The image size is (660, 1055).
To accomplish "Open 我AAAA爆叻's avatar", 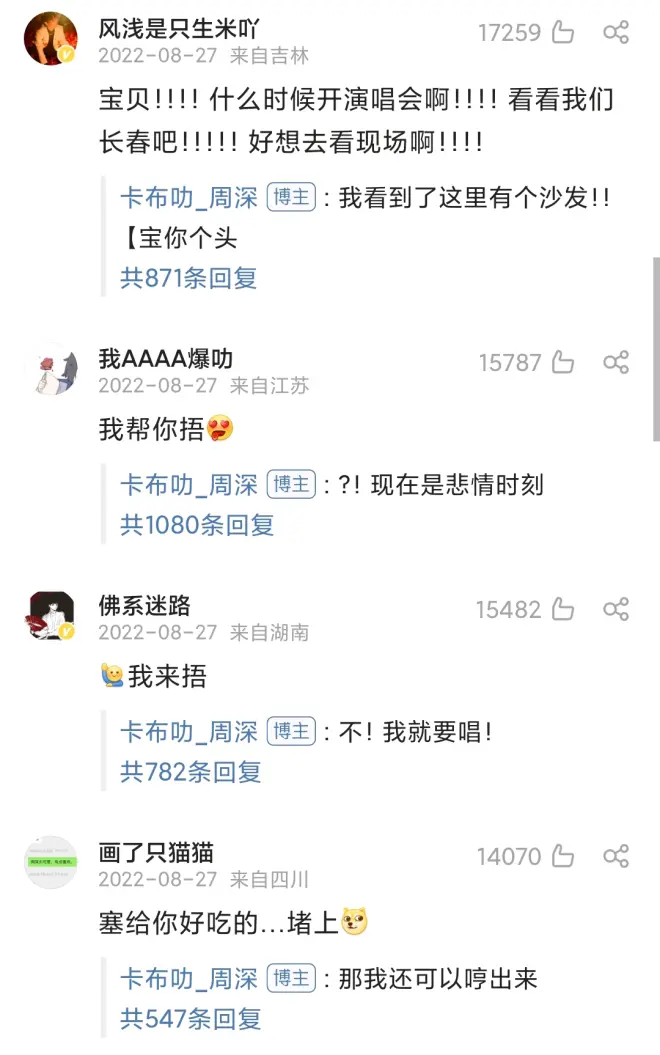I will (50, 368).
